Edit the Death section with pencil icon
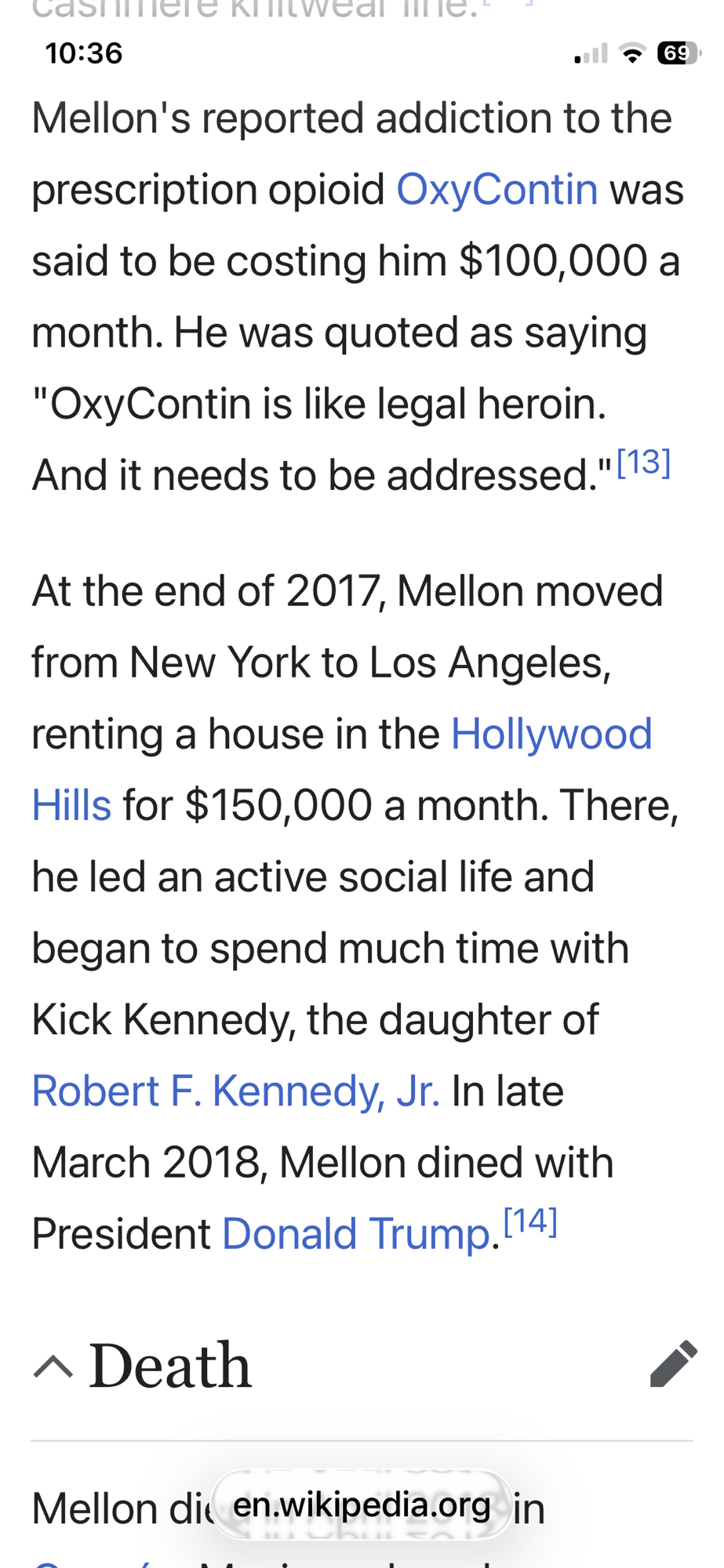 click(x=673, y=1364)
